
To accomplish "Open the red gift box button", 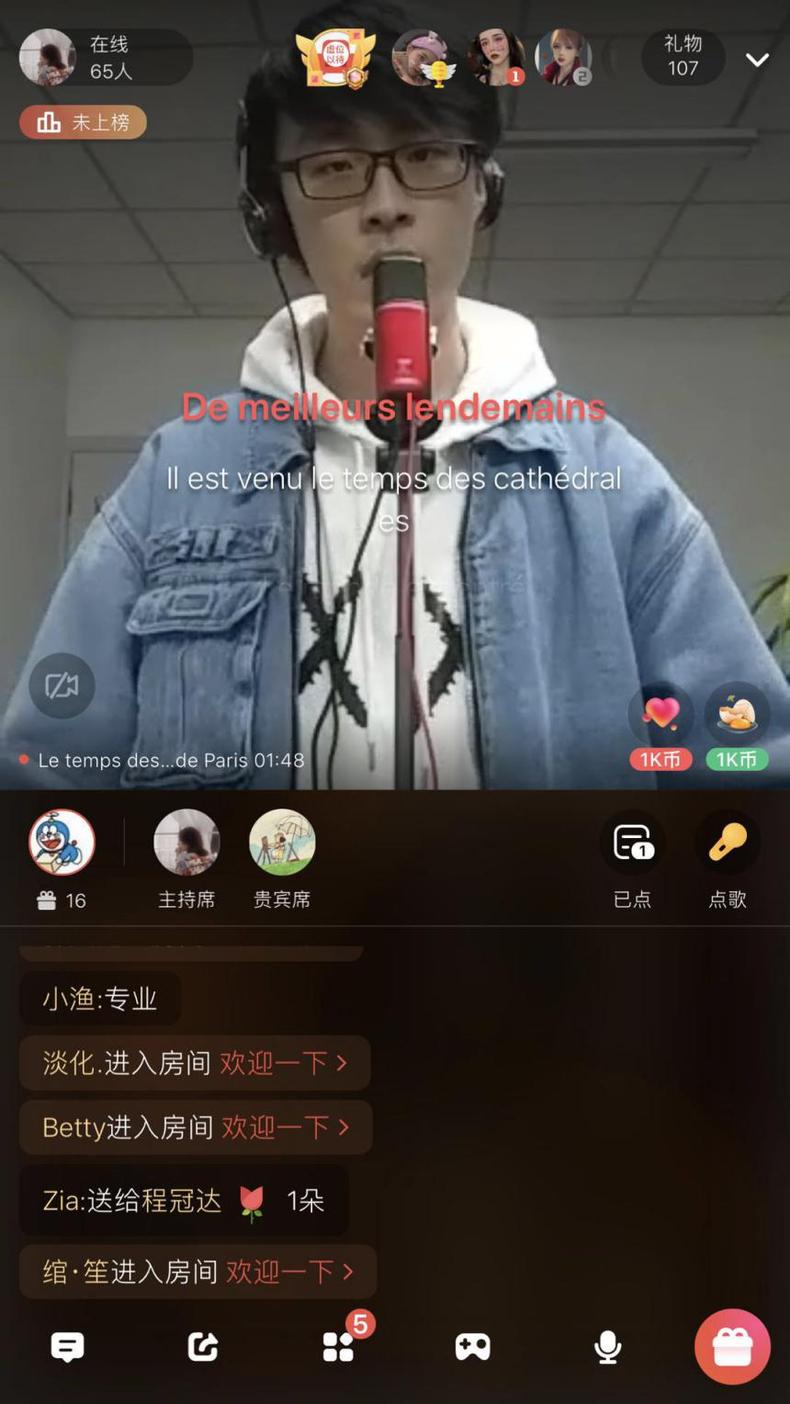I will 732,1347.
